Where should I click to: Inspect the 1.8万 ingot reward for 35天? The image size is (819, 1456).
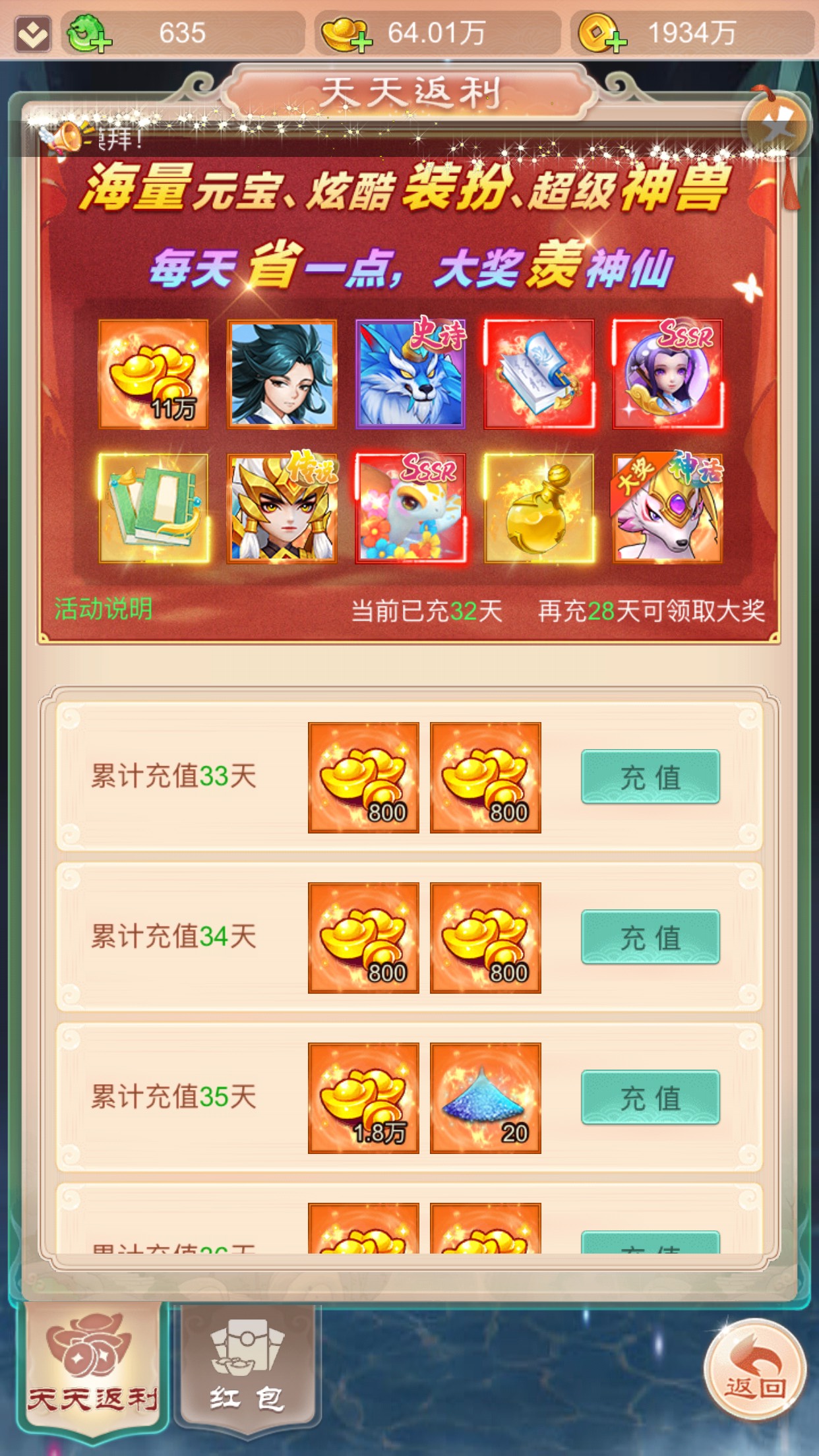(x=363, y=1098)
